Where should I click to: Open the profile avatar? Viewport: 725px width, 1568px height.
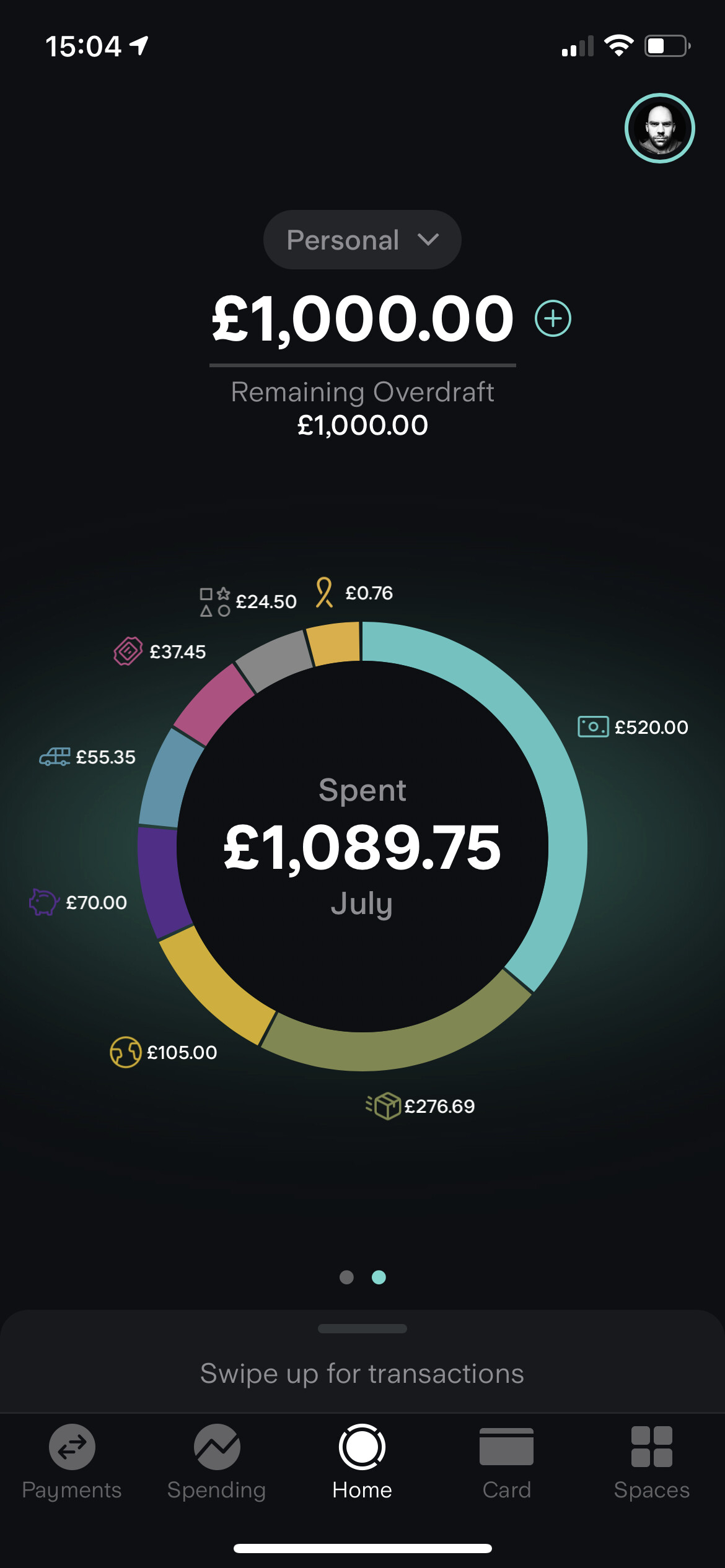pos(659,128)
